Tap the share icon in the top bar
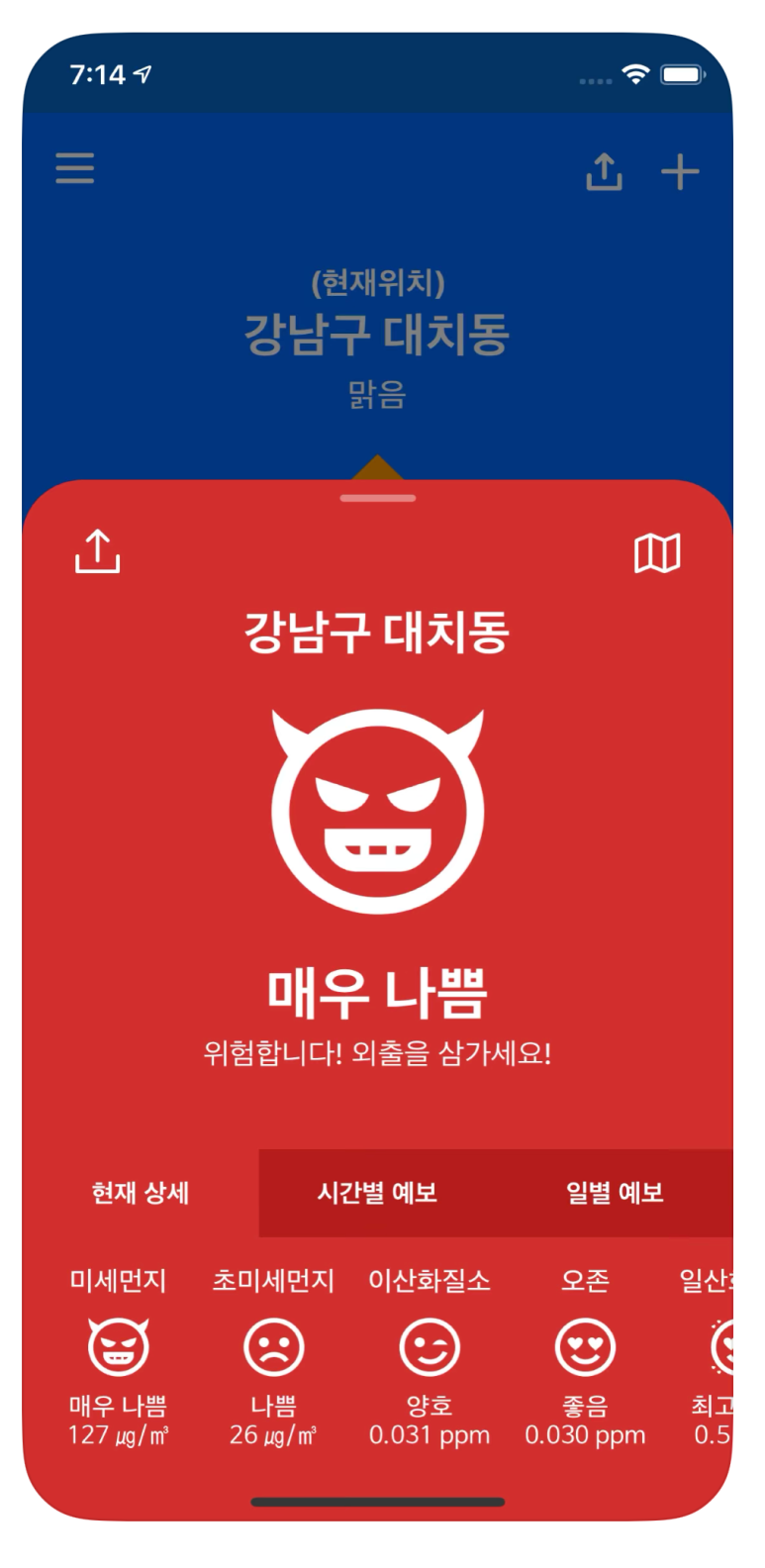Viewport: 765px width, 1568px height. click(x=604, y=171)
